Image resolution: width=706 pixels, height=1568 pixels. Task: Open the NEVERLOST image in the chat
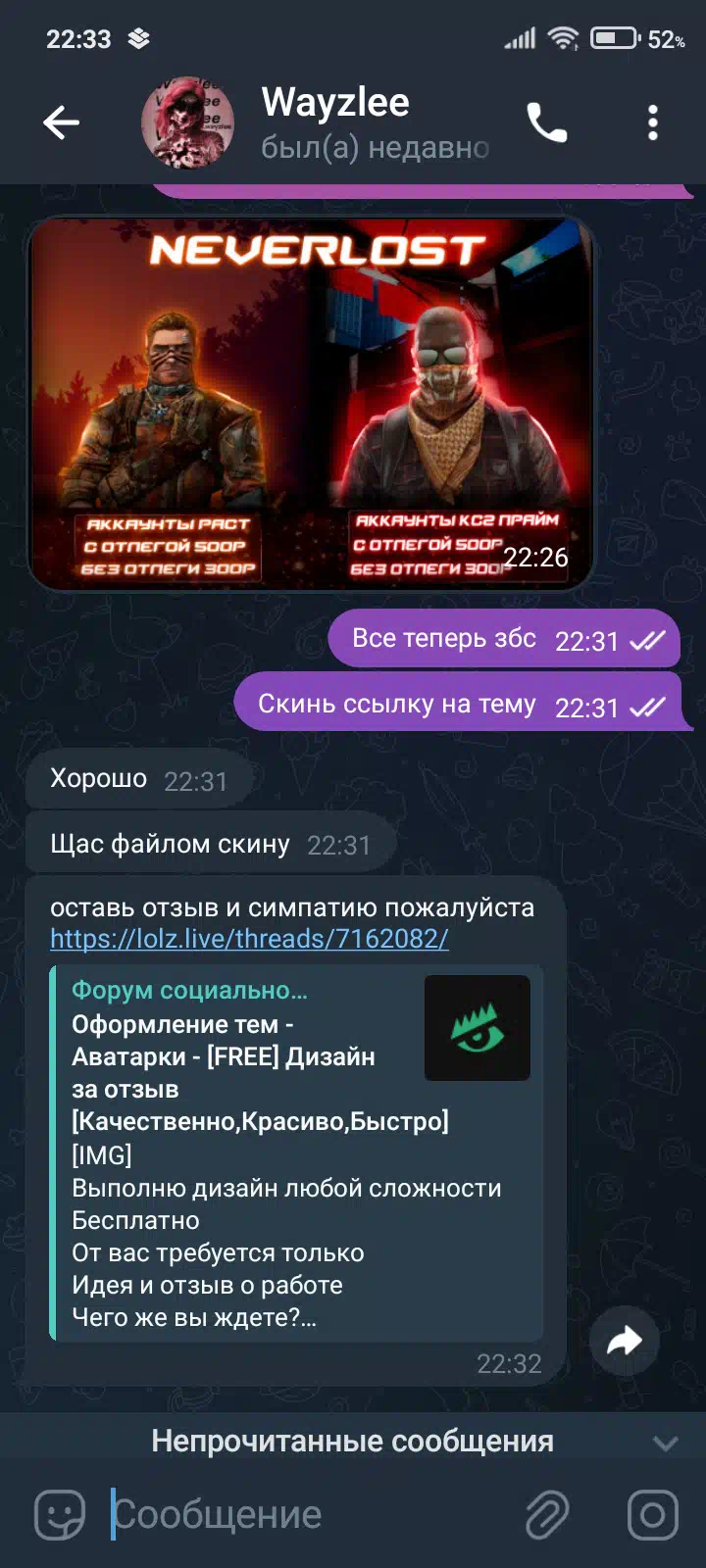tap(311, 403)
